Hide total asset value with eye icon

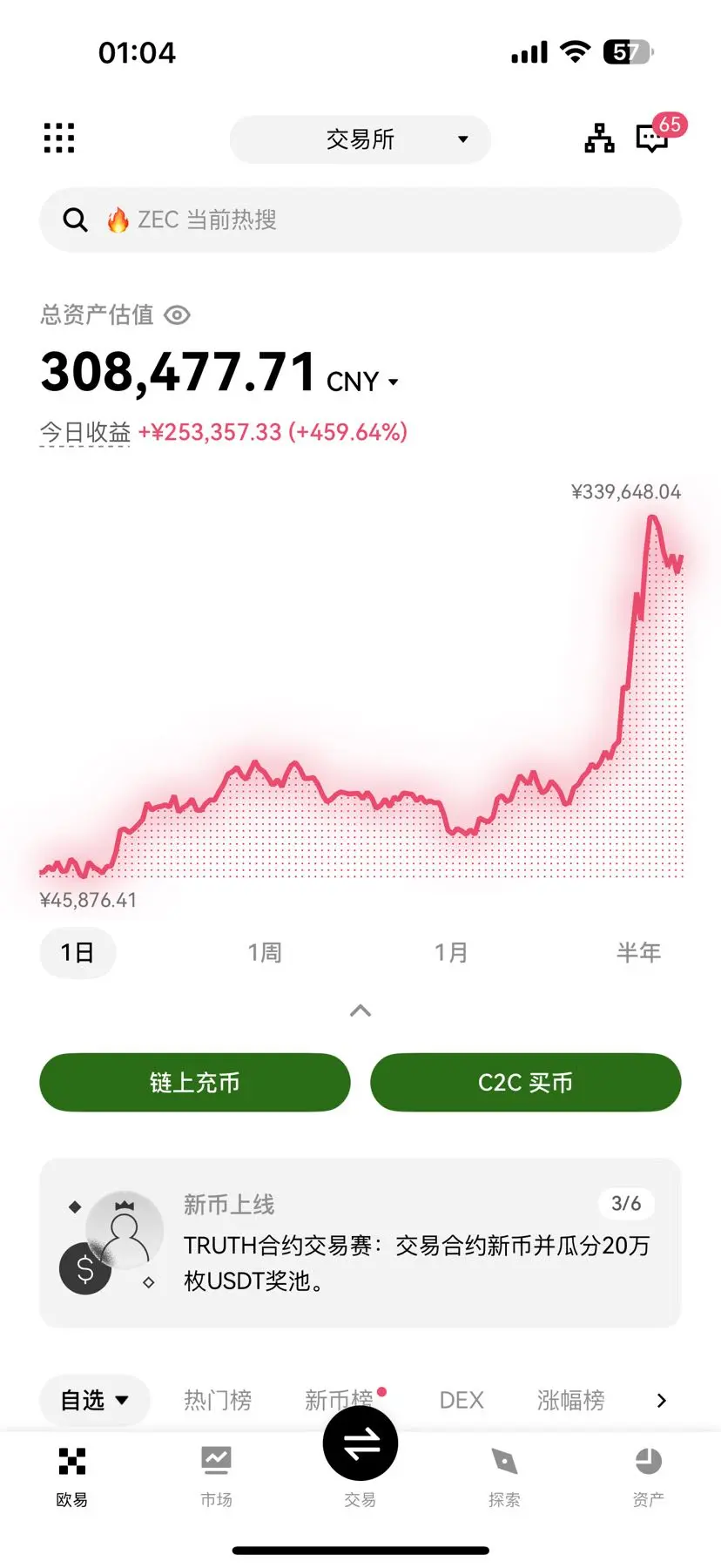177,315
